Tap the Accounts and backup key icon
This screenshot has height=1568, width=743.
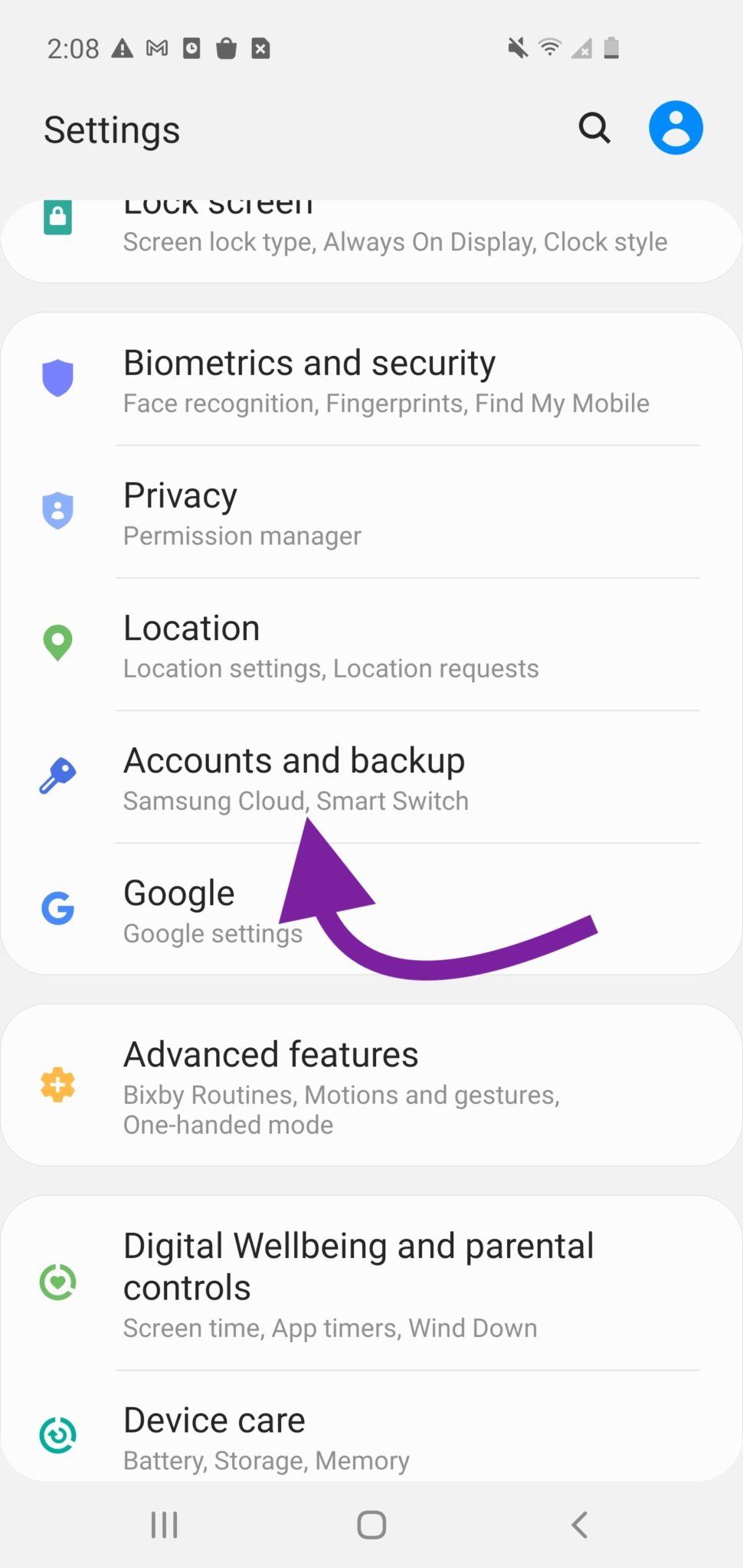[x=57, y=775]
